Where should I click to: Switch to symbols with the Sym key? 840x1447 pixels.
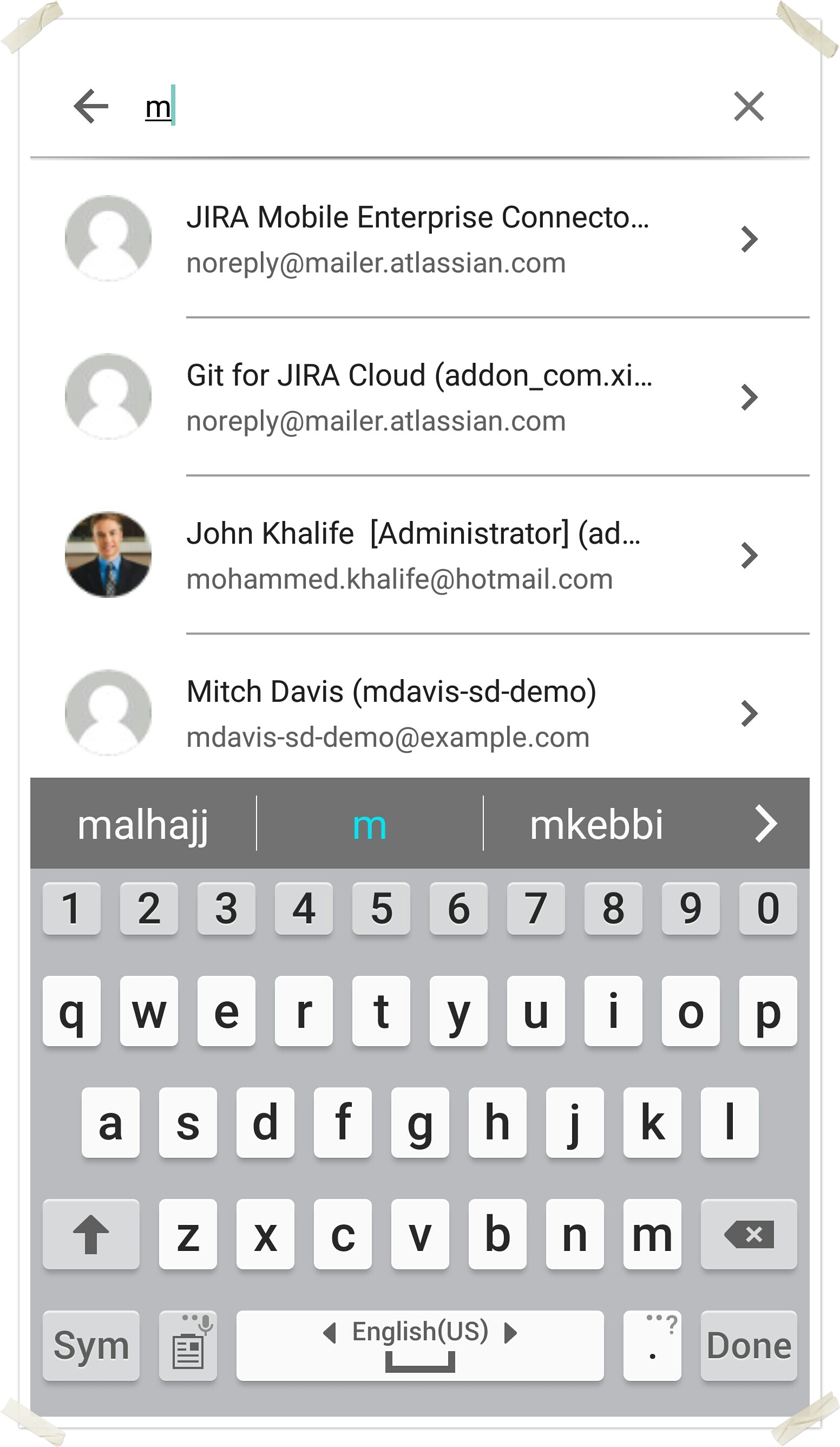91,1345
